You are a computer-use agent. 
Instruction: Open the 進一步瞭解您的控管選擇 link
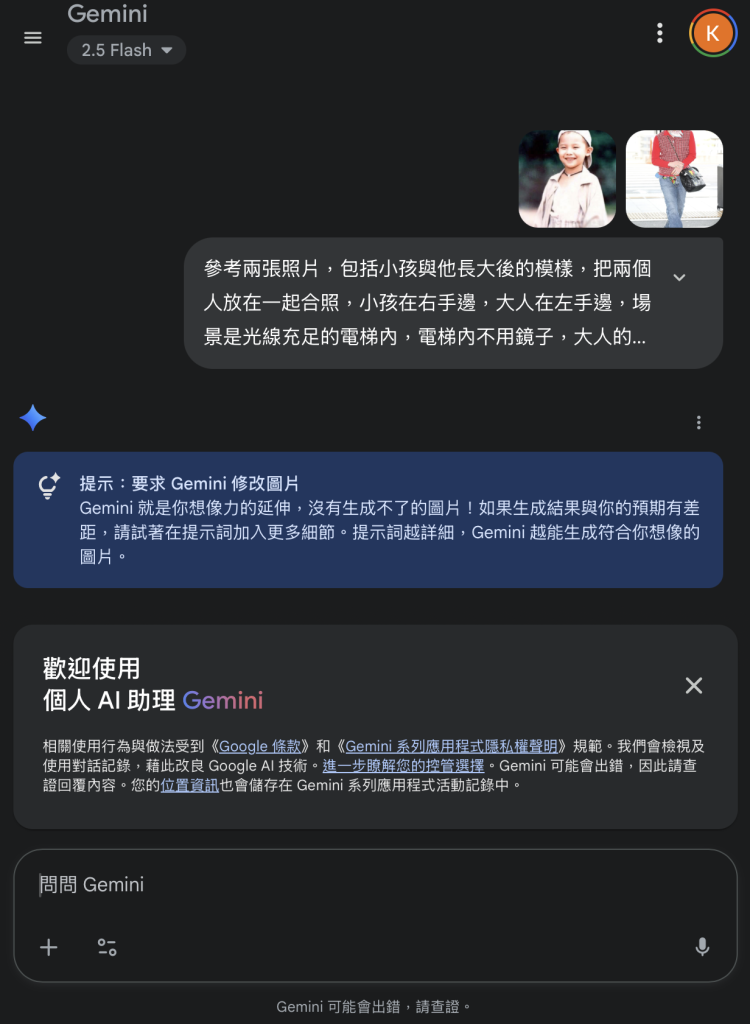click(x=403, y=766)
